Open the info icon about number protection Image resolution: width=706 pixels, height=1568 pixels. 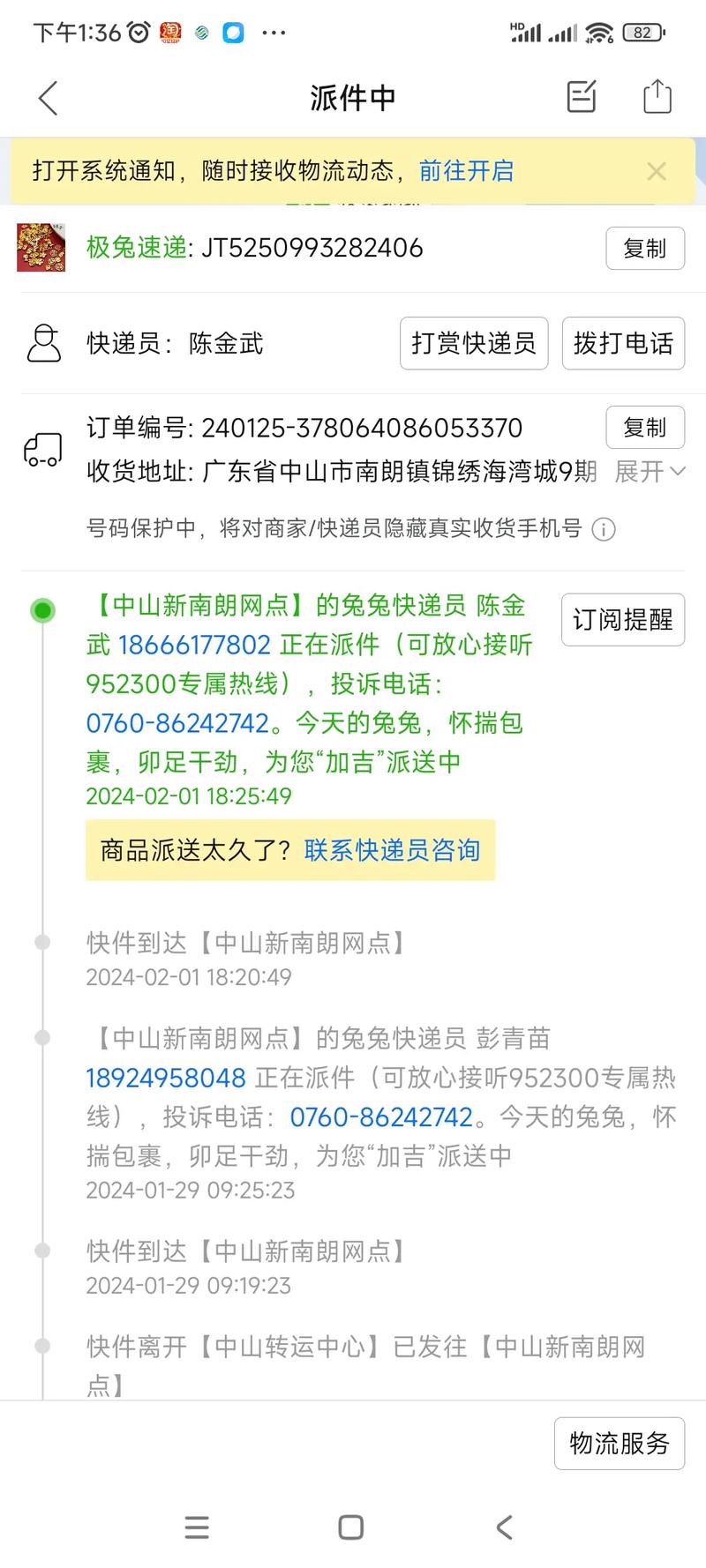pos(603,530)
